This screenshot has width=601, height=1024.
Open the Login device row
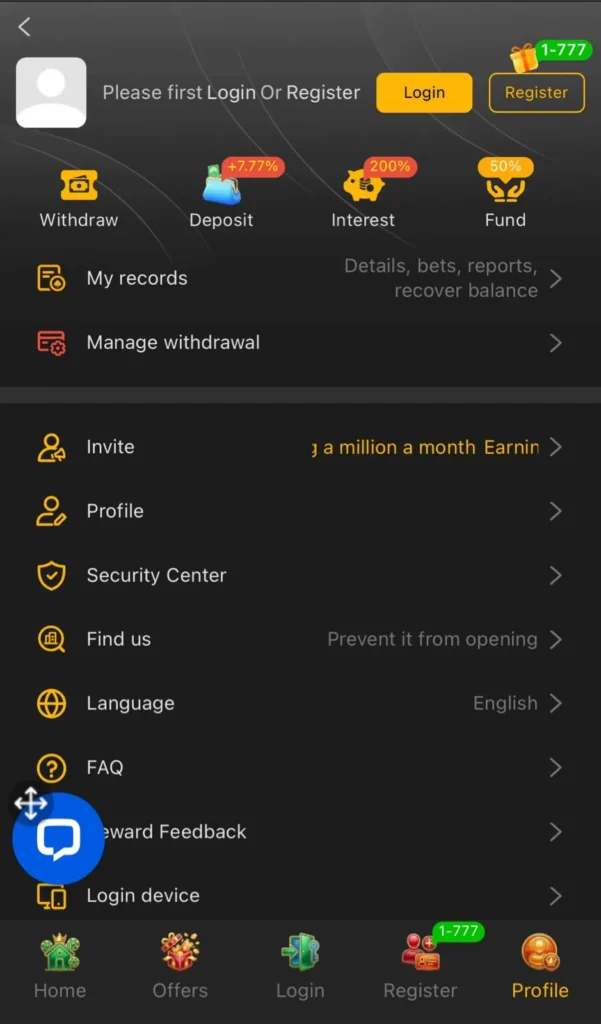click(x=300, y=895)
